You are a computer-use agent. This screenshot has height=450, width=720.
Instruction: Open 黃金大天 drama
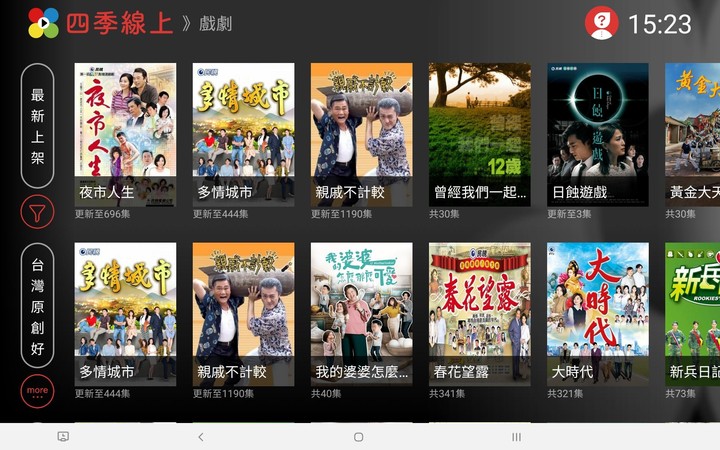point(692,135)
